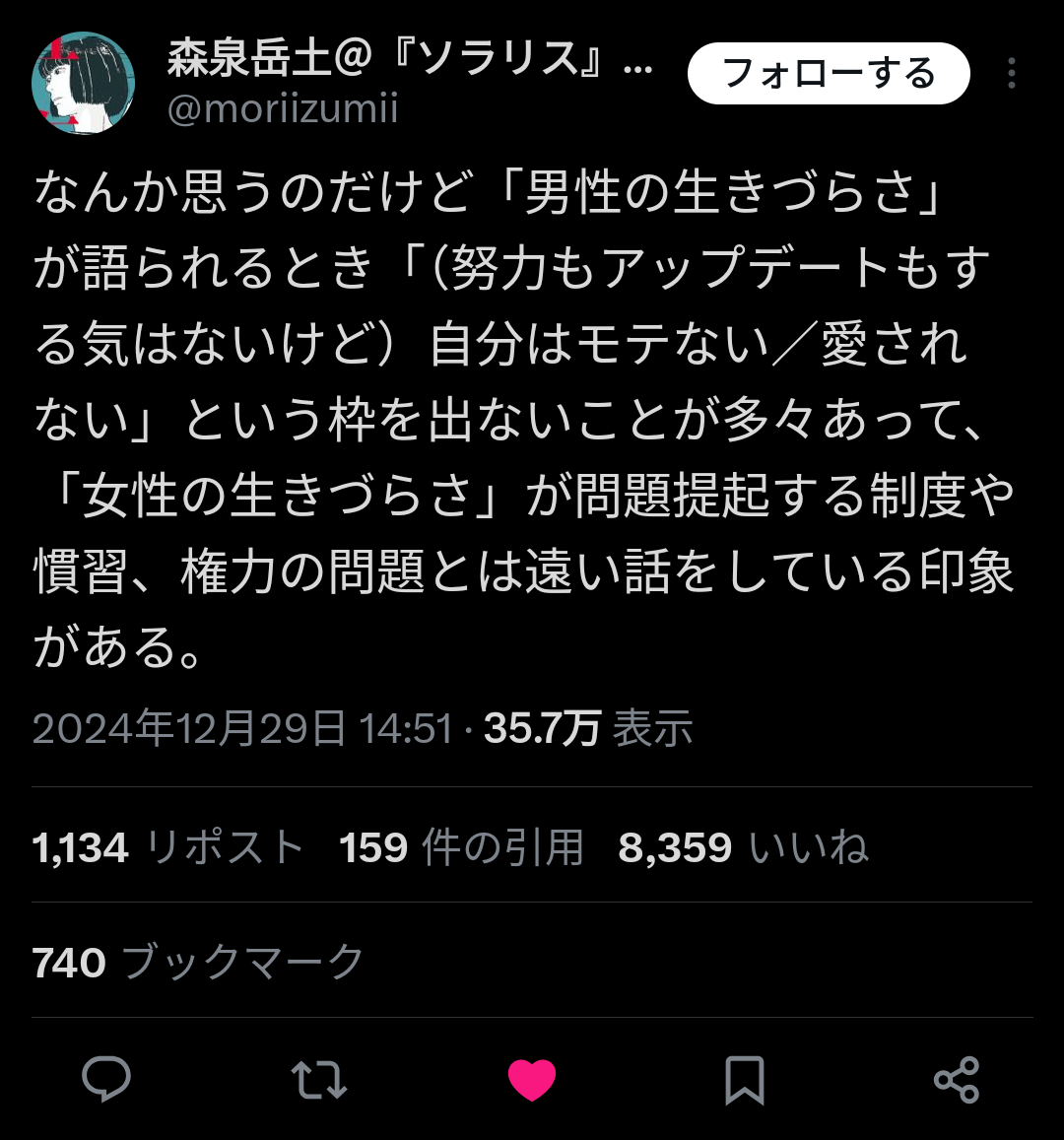View the 1,134 リポスト list
This screenshot has width=1064, height=1140.
point(167,847)
